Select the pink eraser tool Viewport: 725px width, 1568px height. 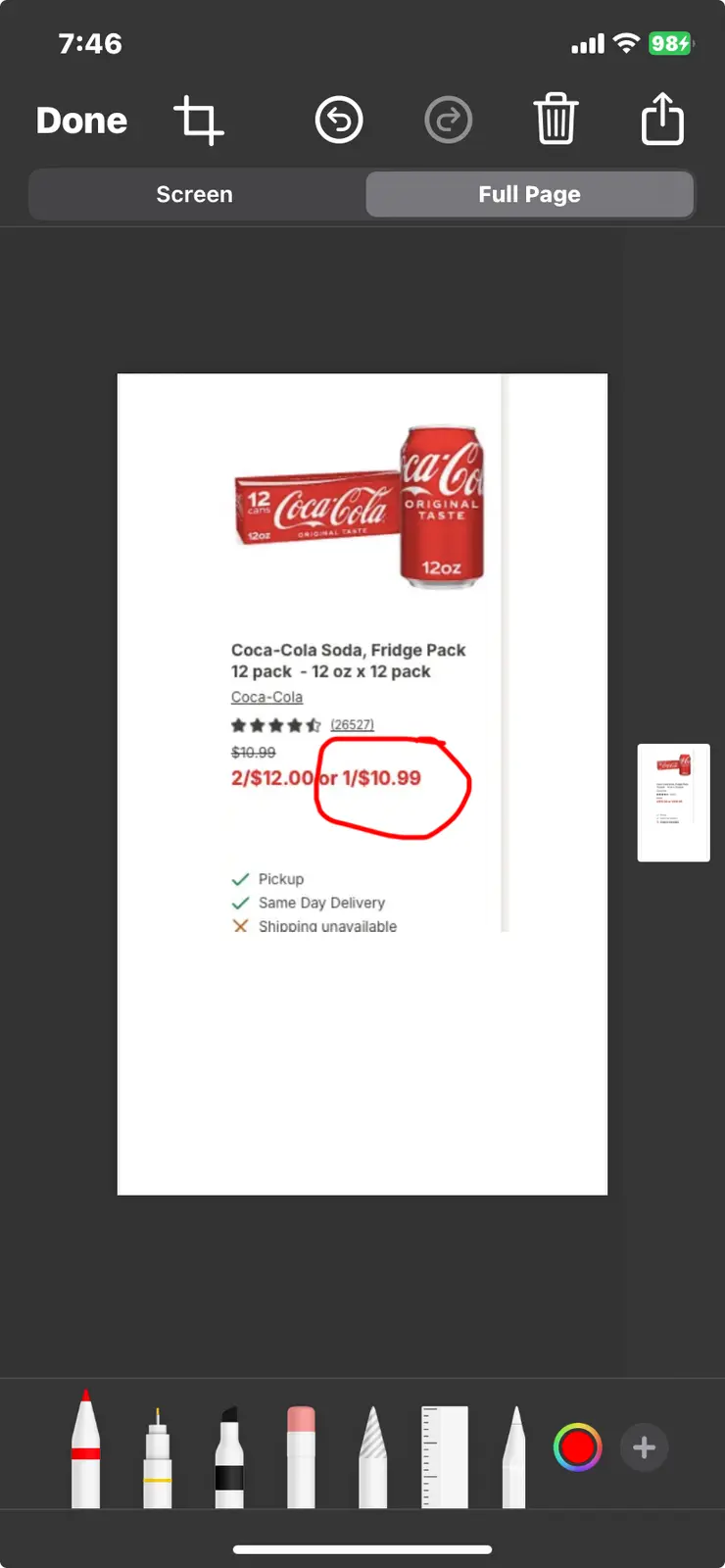301,1457
